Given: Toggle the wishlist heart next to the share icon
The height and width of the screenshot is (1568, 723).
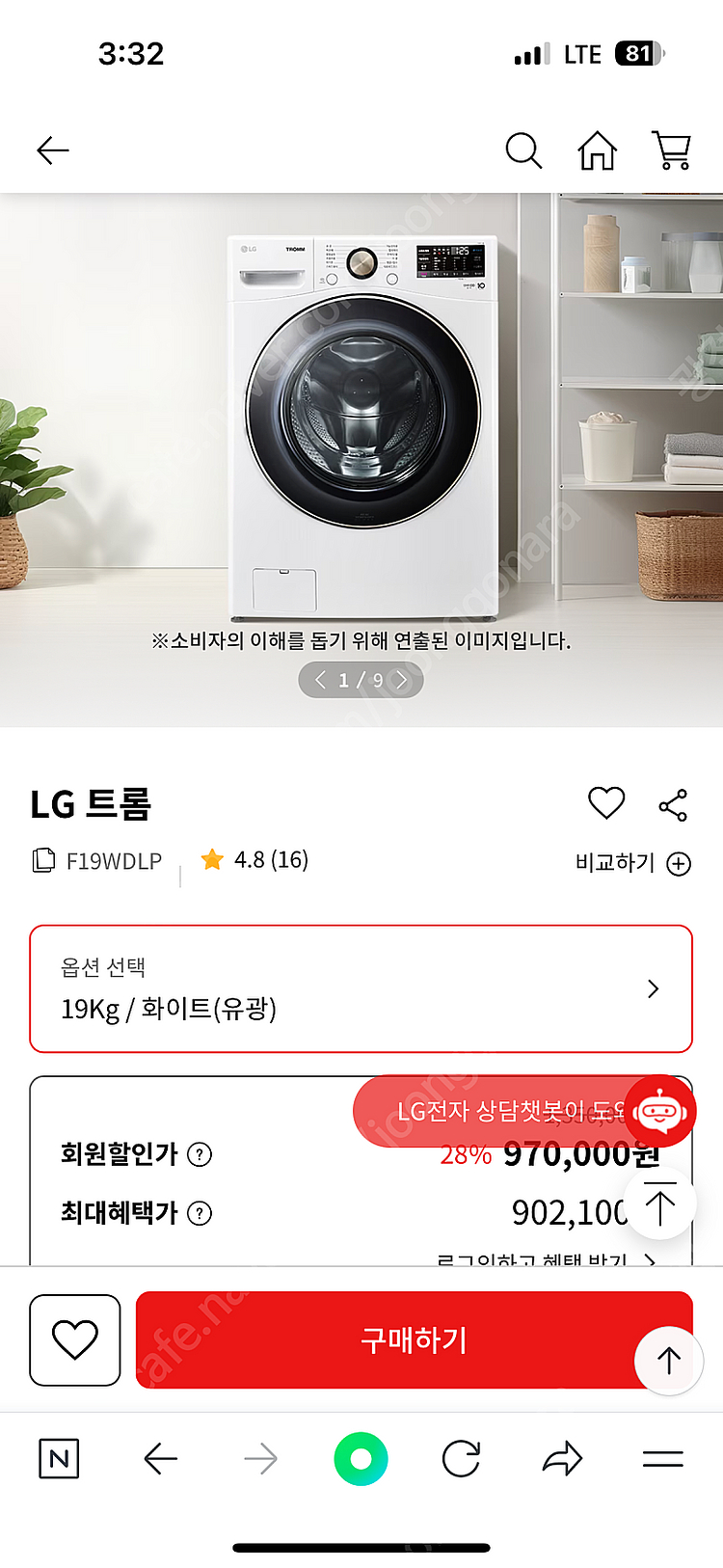Looking at the screenshot, I should coord(606,803).
